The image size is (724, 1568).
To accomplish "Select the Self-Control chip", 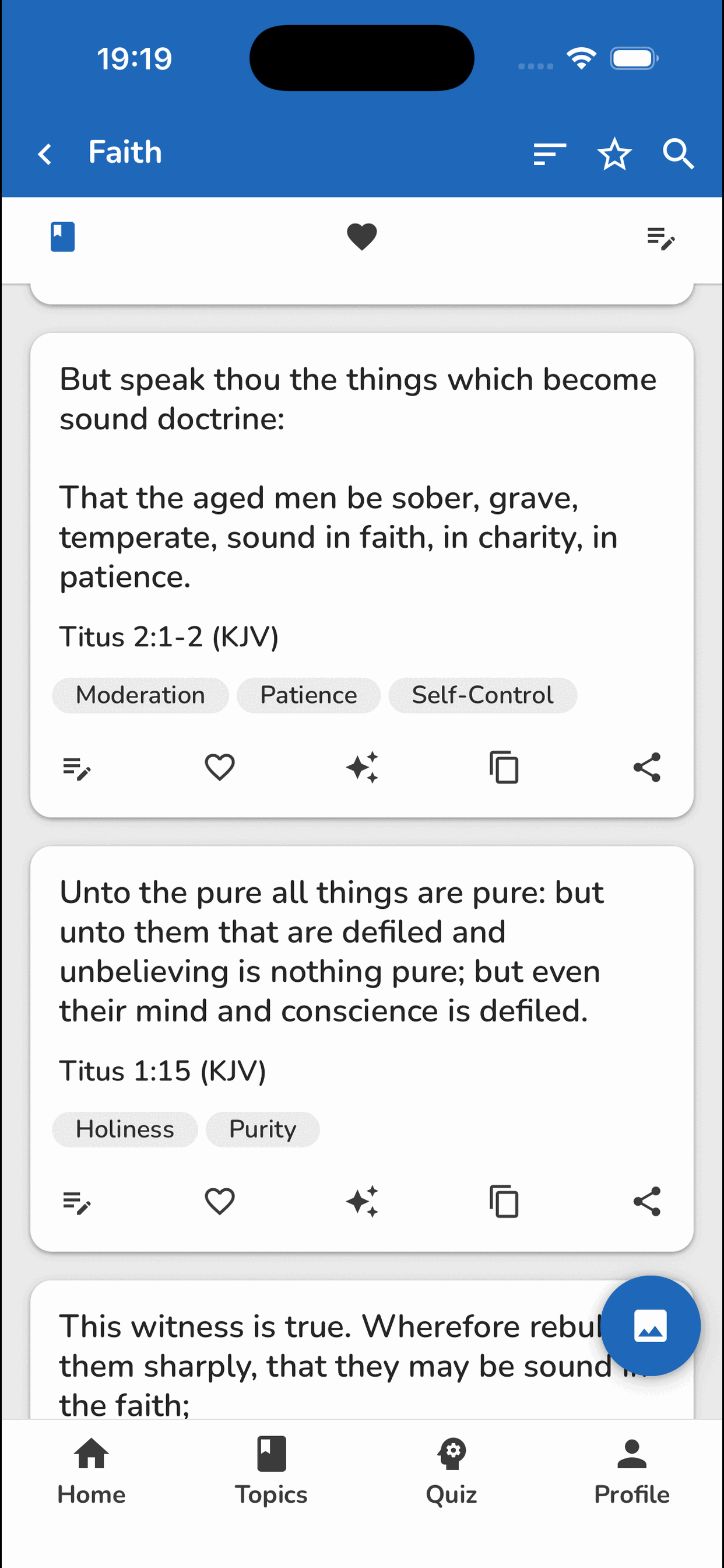I will pyautogui.click(x=483, y=695).
